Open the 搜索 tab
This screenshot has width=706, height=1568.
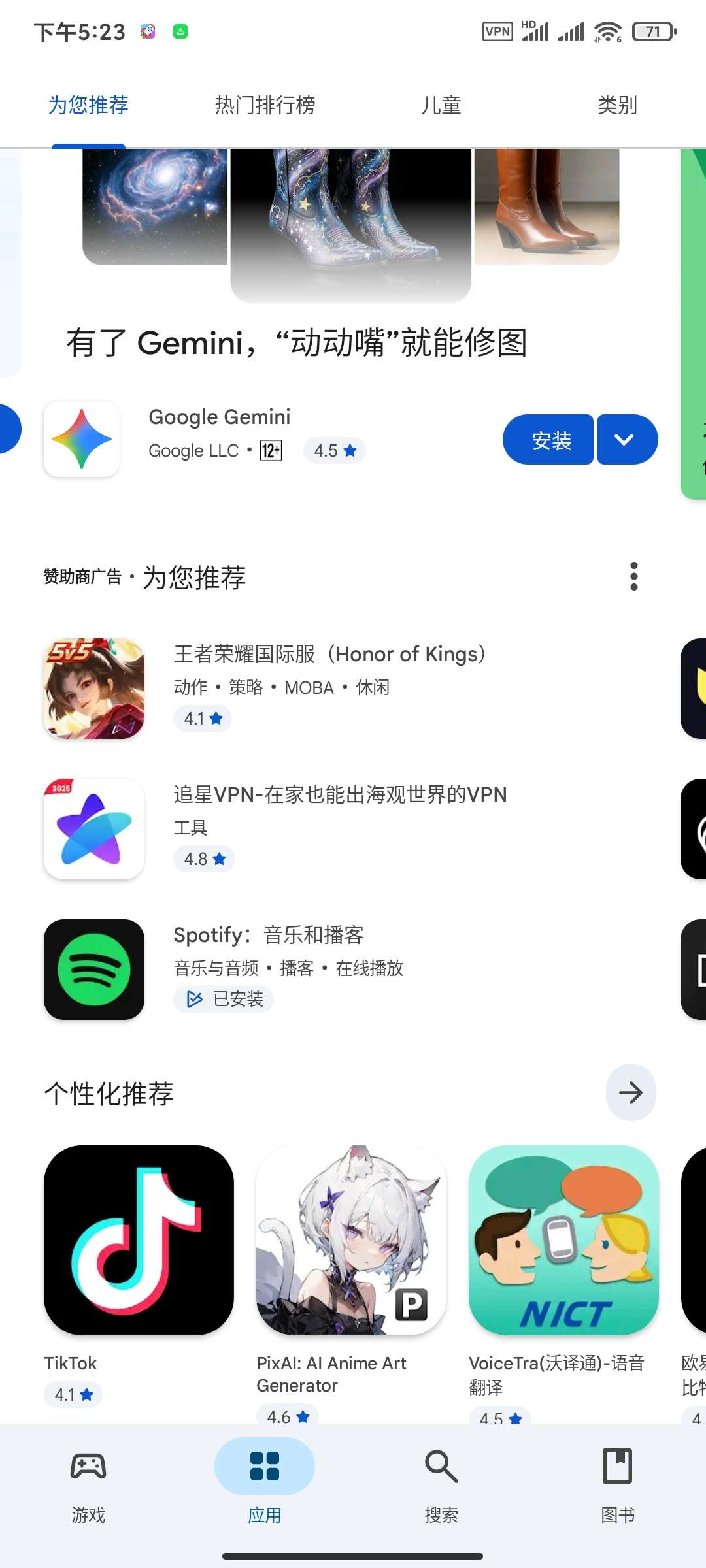(441, 1483)
